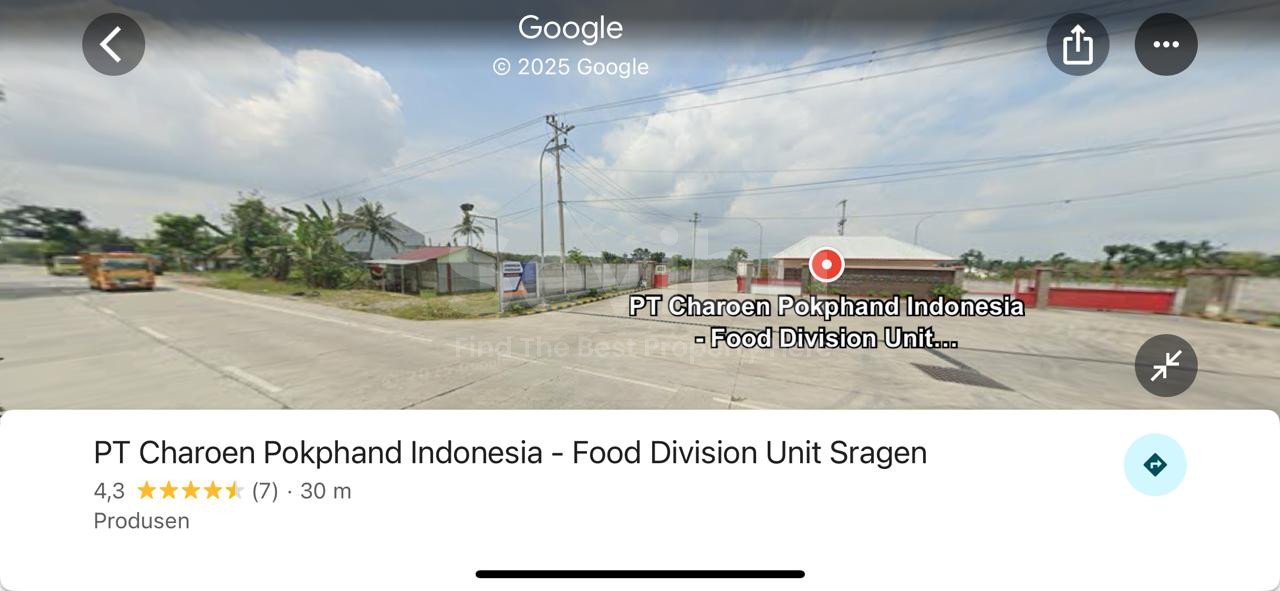
Task: Tap the red PT Charoen Pokphand place marker
Action: tap(826, 265)
